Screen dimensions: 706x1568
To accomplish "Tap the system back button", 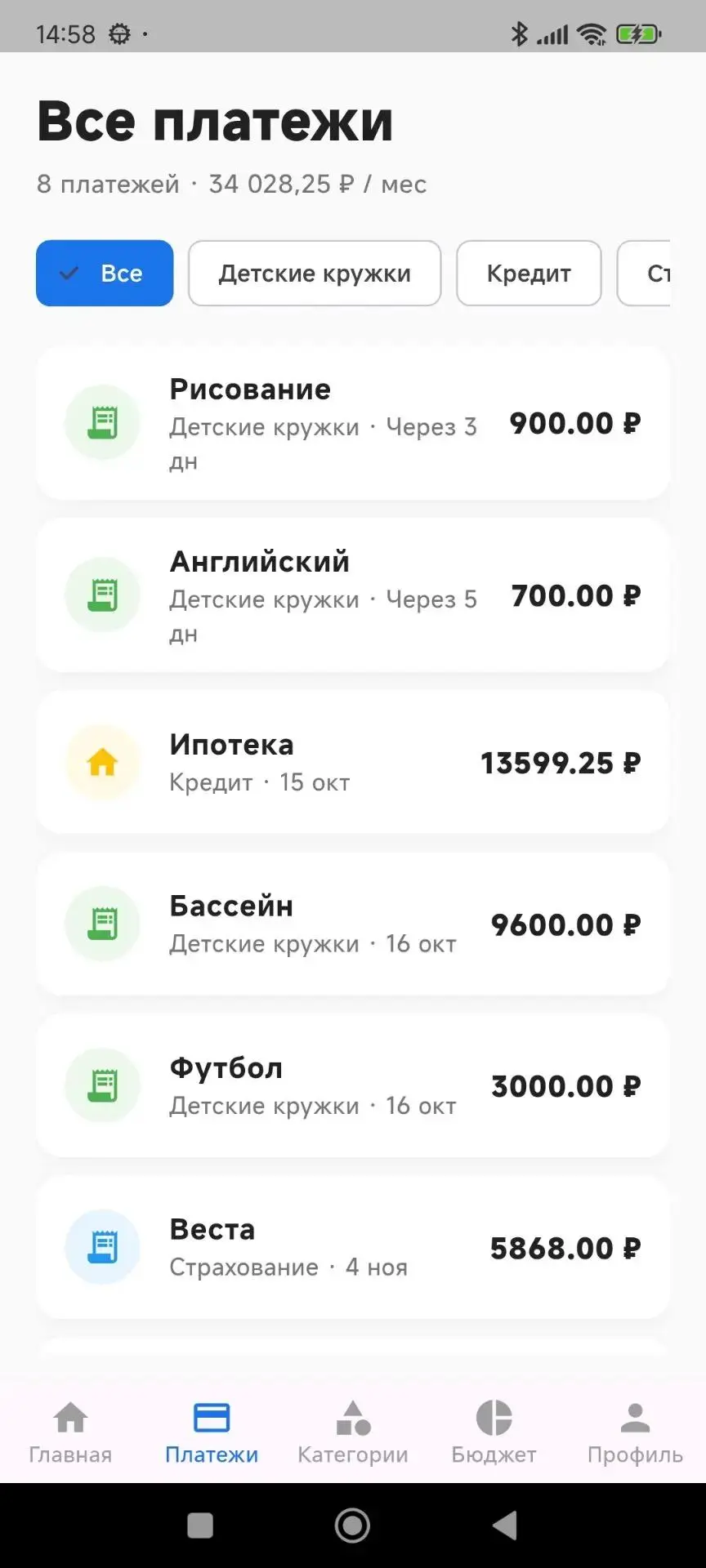I will 506,1525.
